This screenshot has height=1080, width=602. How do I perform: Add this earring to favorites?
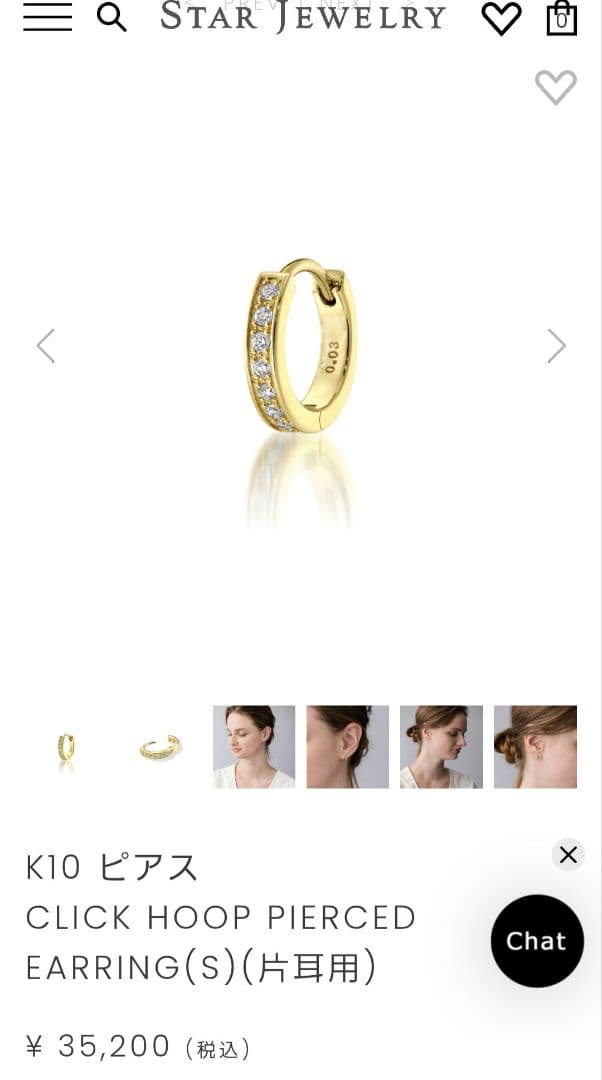click(555, 87)
